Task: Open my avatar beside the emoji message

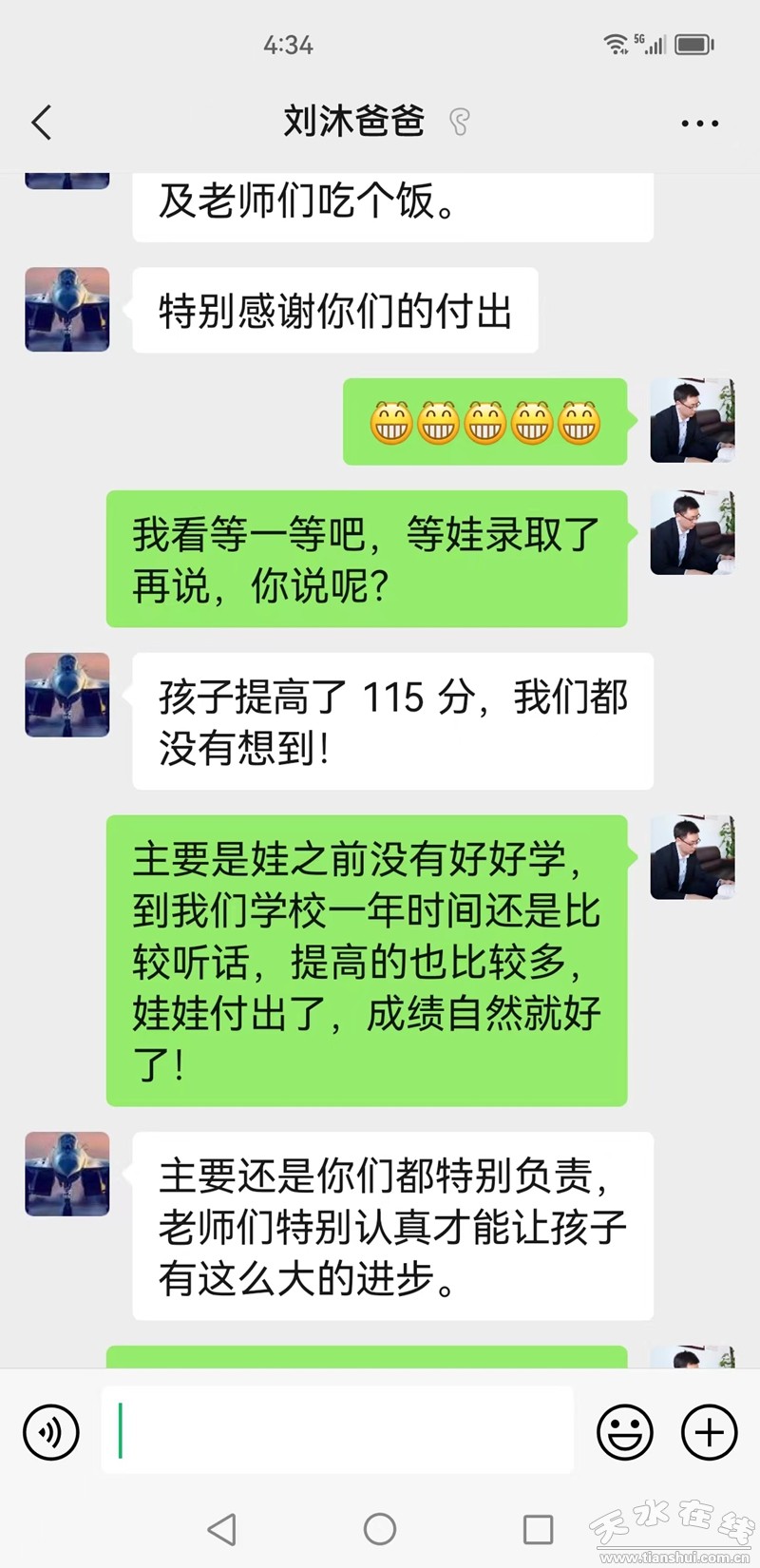Action: click(692, 421)
